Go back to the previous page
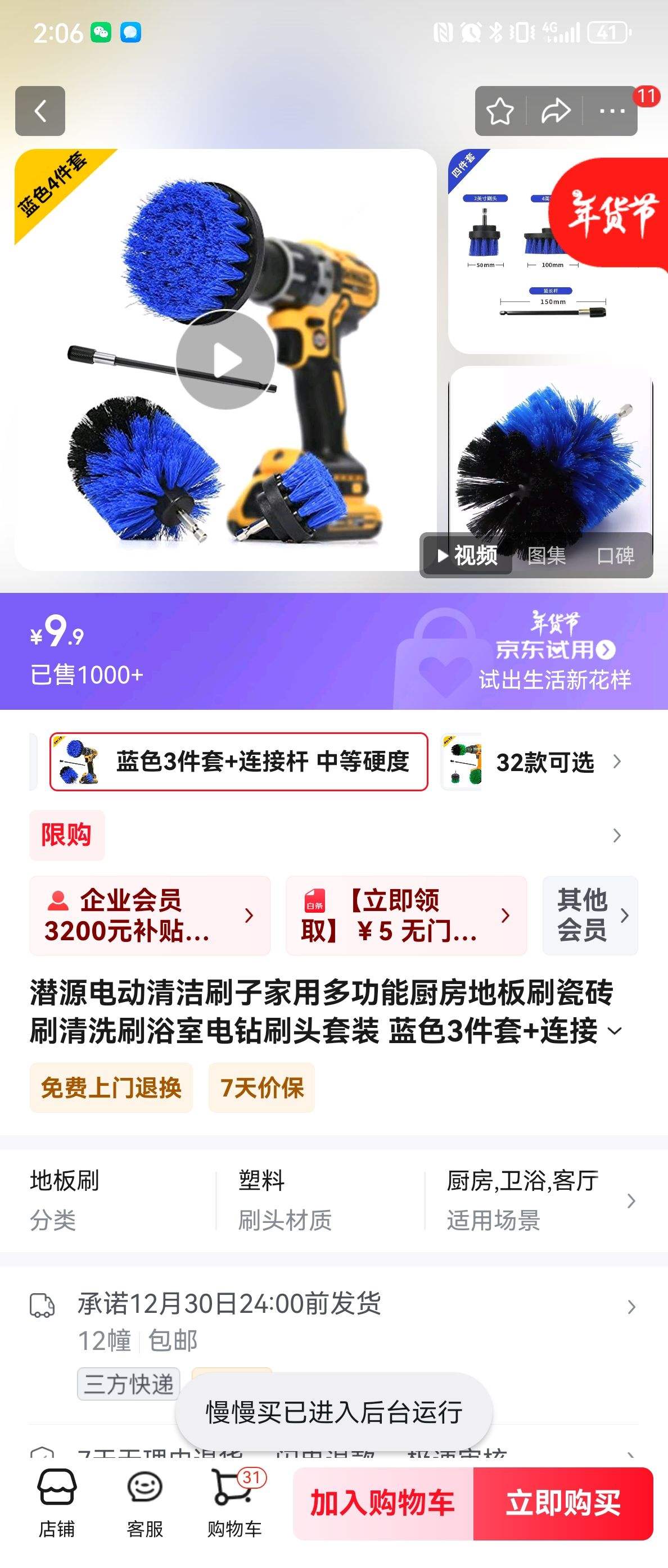This screenshot has height=1568, width=668. coord(40,111)
